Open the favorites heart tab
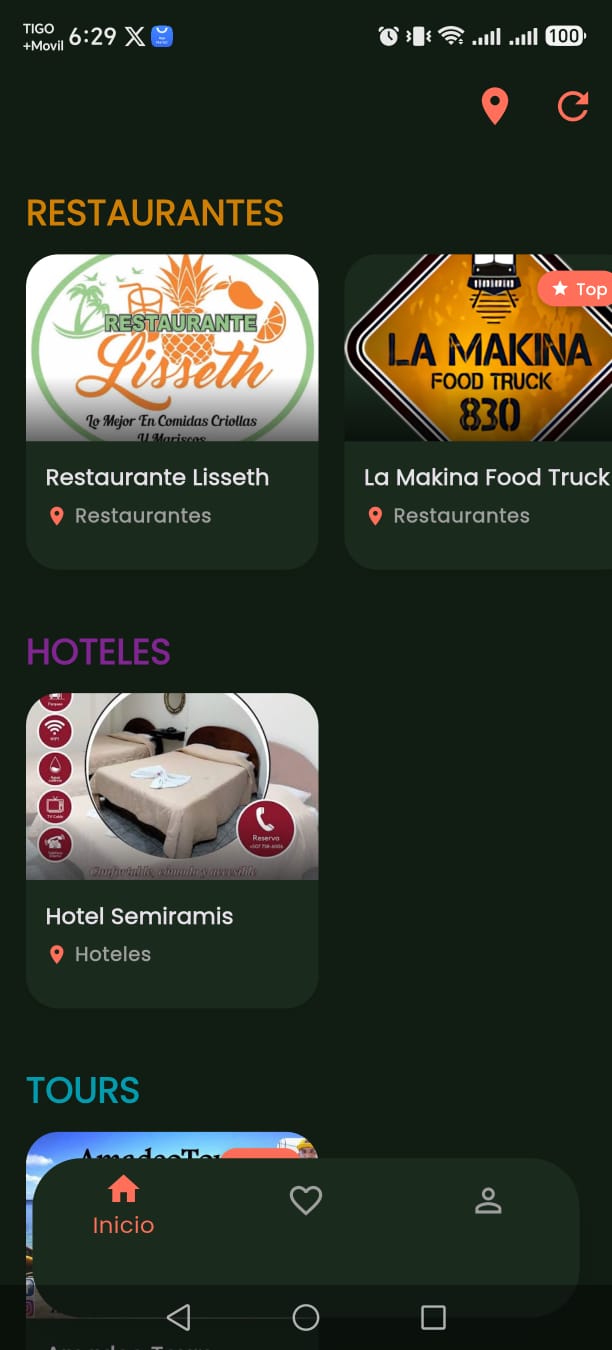612x1350 pixels. (x=306, y=1200)
